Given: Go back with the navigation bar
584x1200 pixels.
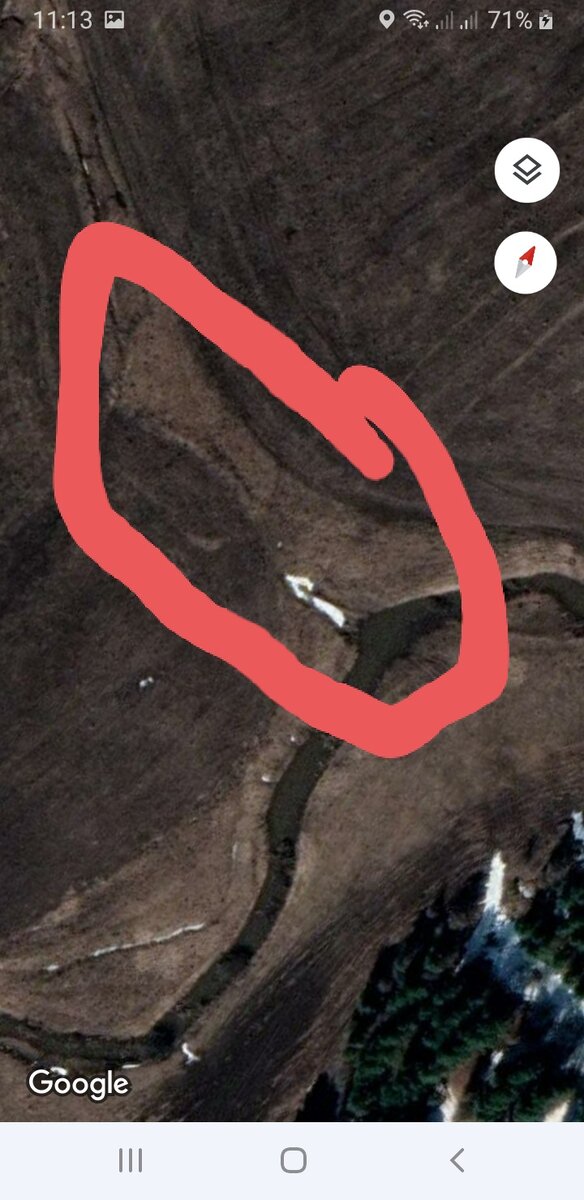Looking at the screenshot, I should point(457,1160).
